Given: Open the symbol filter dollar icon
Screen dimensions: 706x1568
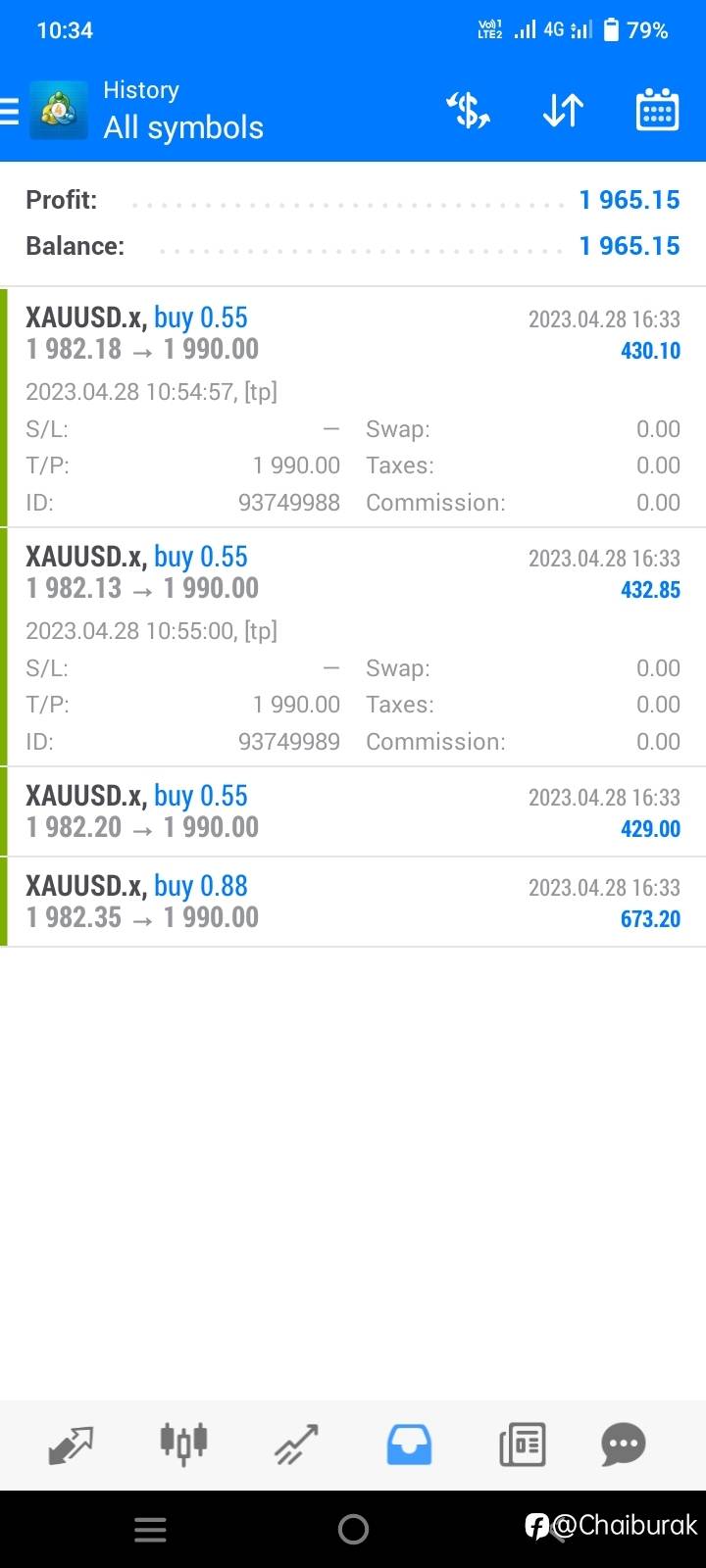Looking at the screenshot, I should (469, 111).
